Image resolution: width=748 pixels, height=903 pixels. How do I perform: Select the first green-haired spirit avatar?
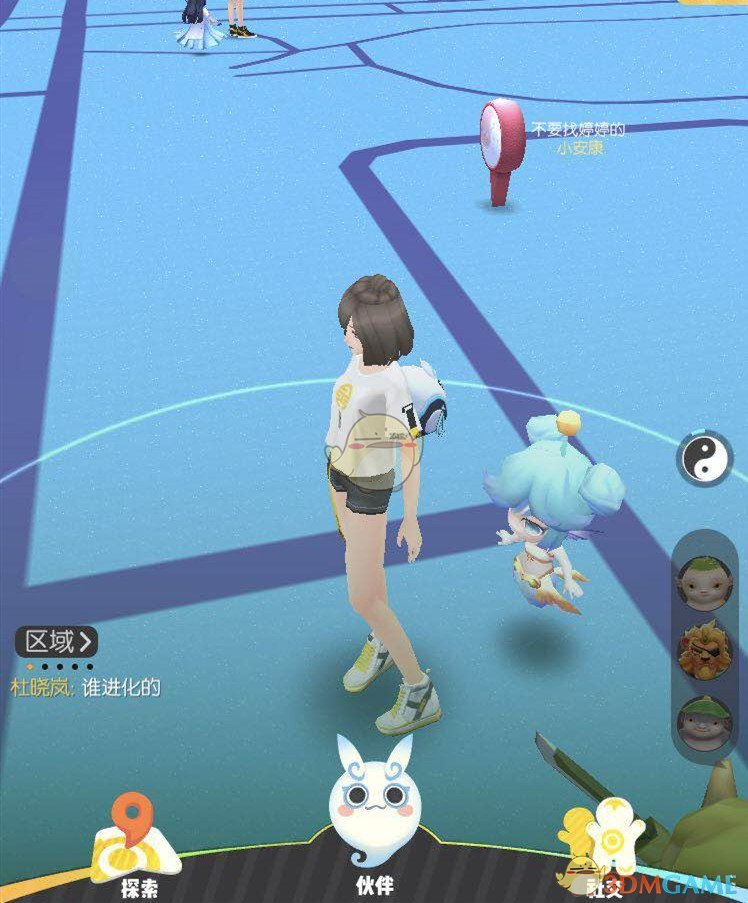tap(705, 580)
